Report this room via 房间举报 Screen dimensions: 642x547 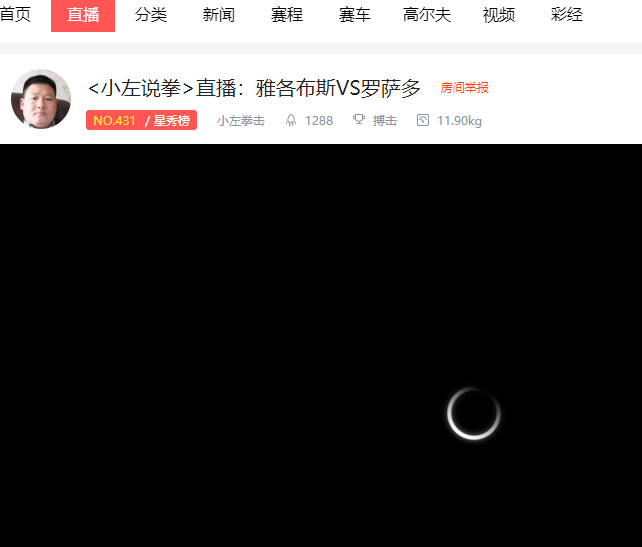coord(465,88)
